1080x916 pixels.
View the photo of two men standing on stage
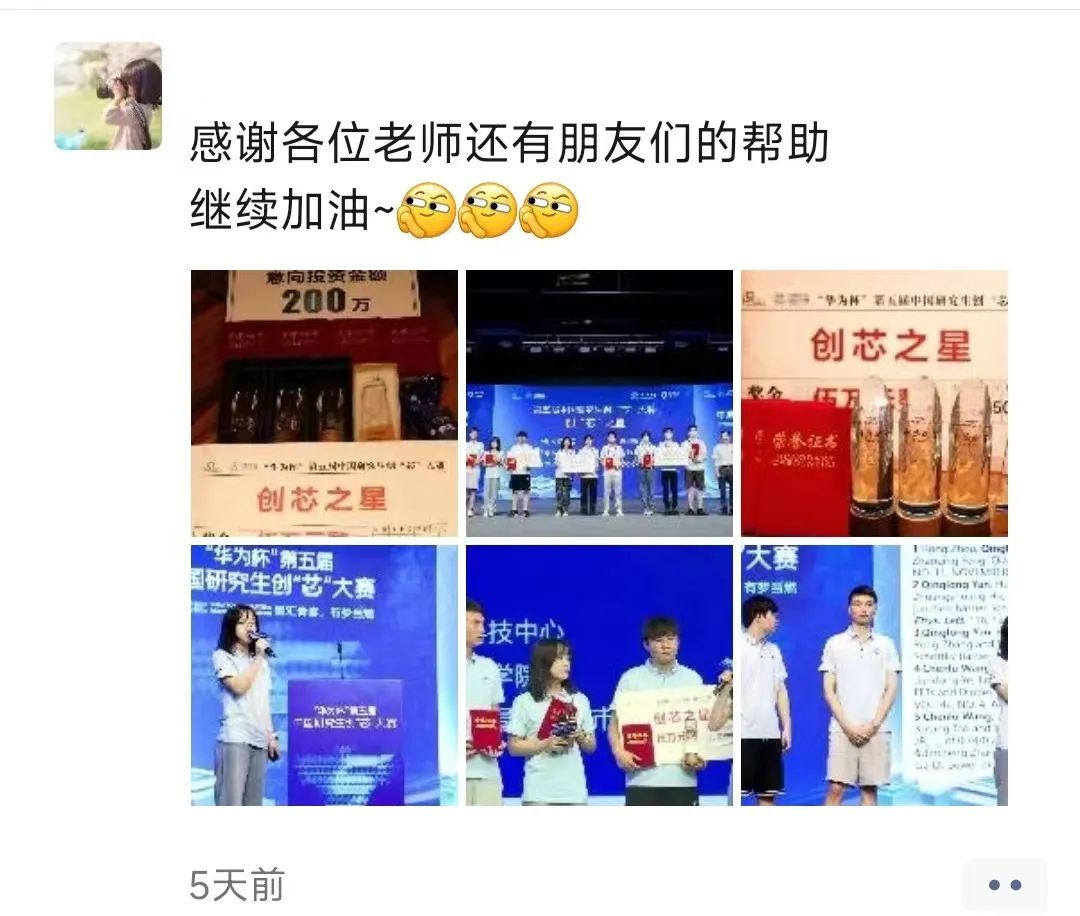coord(874,675)
